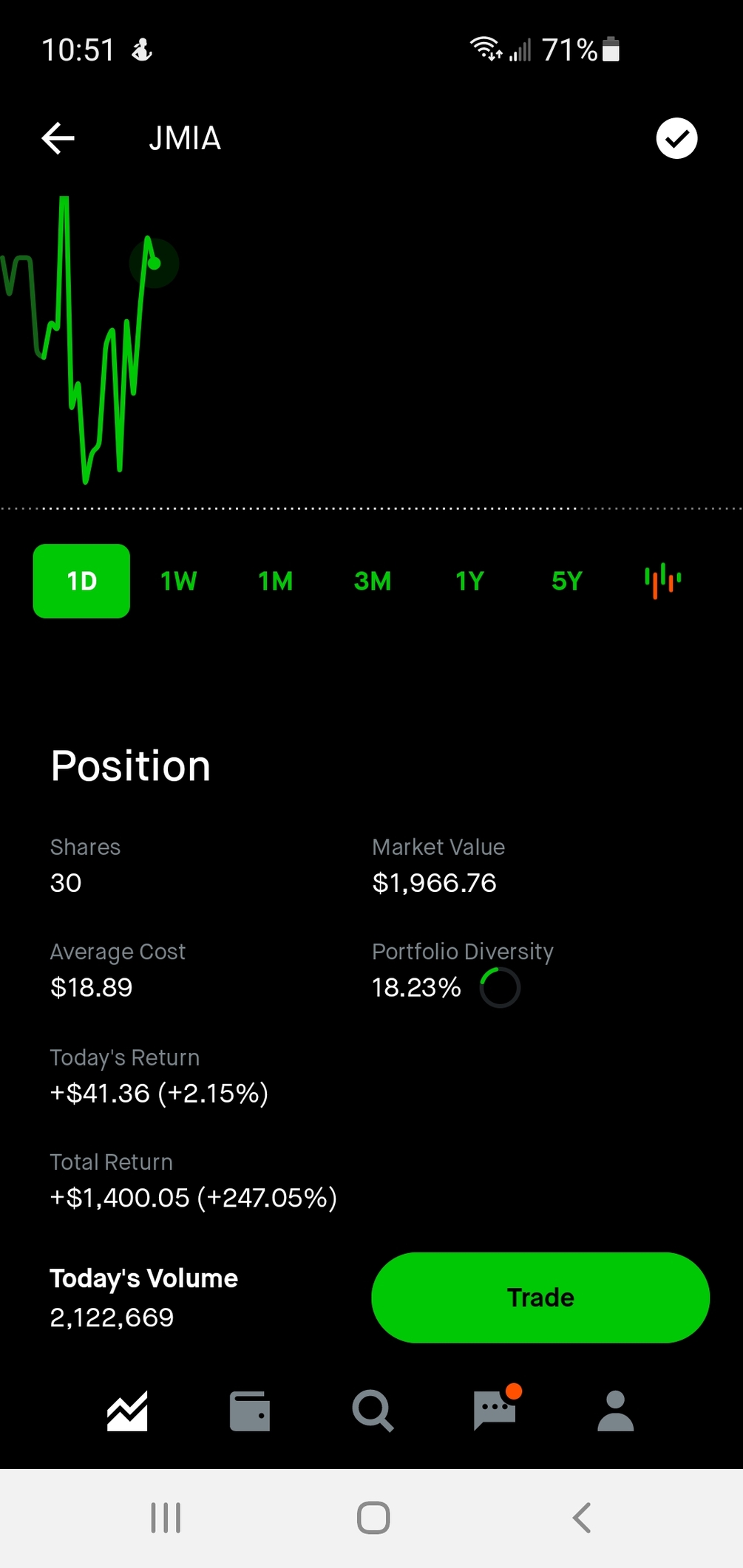Image resolution: width=743 pixels, height=1568 pixels.
Task: Go back using the top-left arrow
Action: click(58, 138)
